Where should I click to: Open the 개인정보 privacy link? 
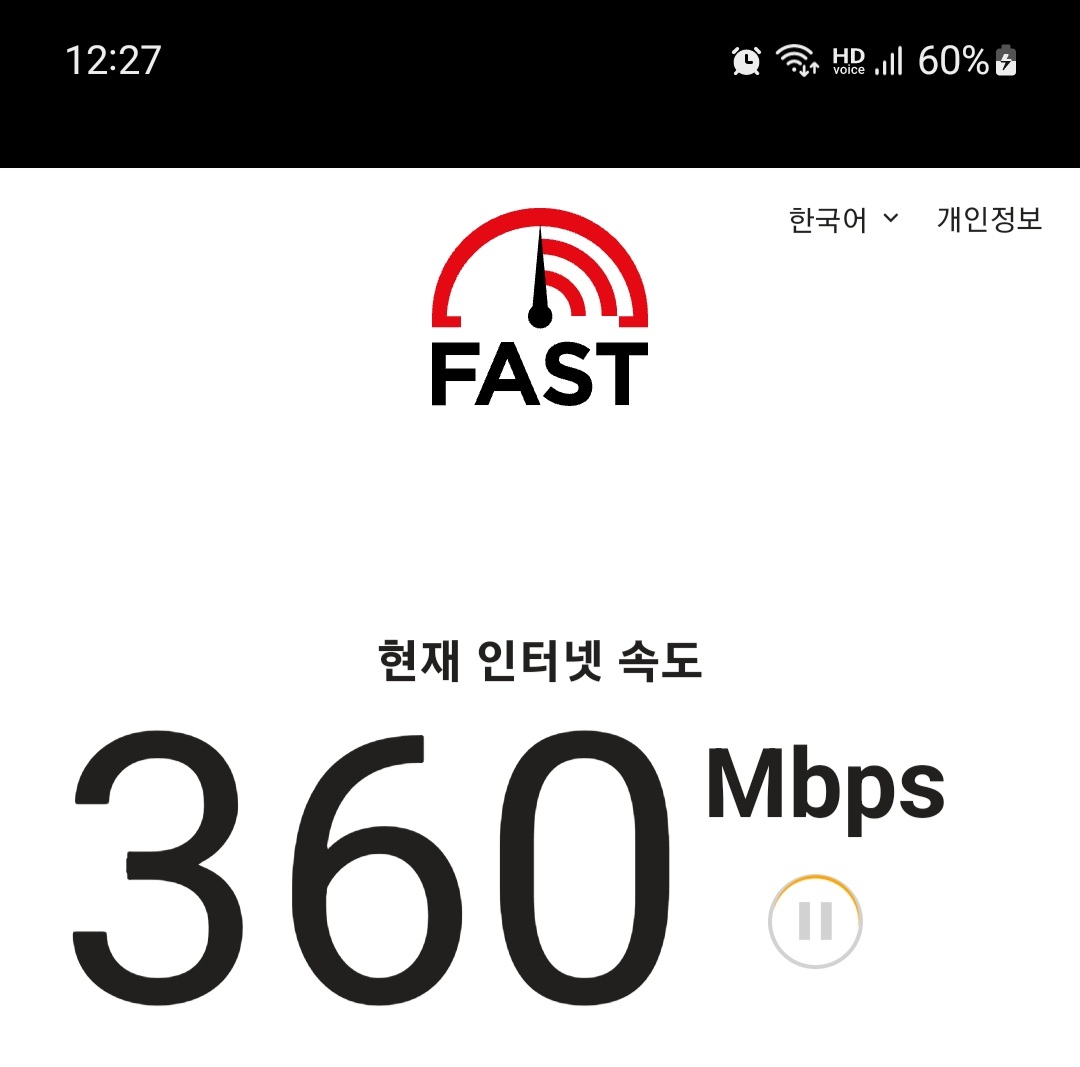[989, 219]
